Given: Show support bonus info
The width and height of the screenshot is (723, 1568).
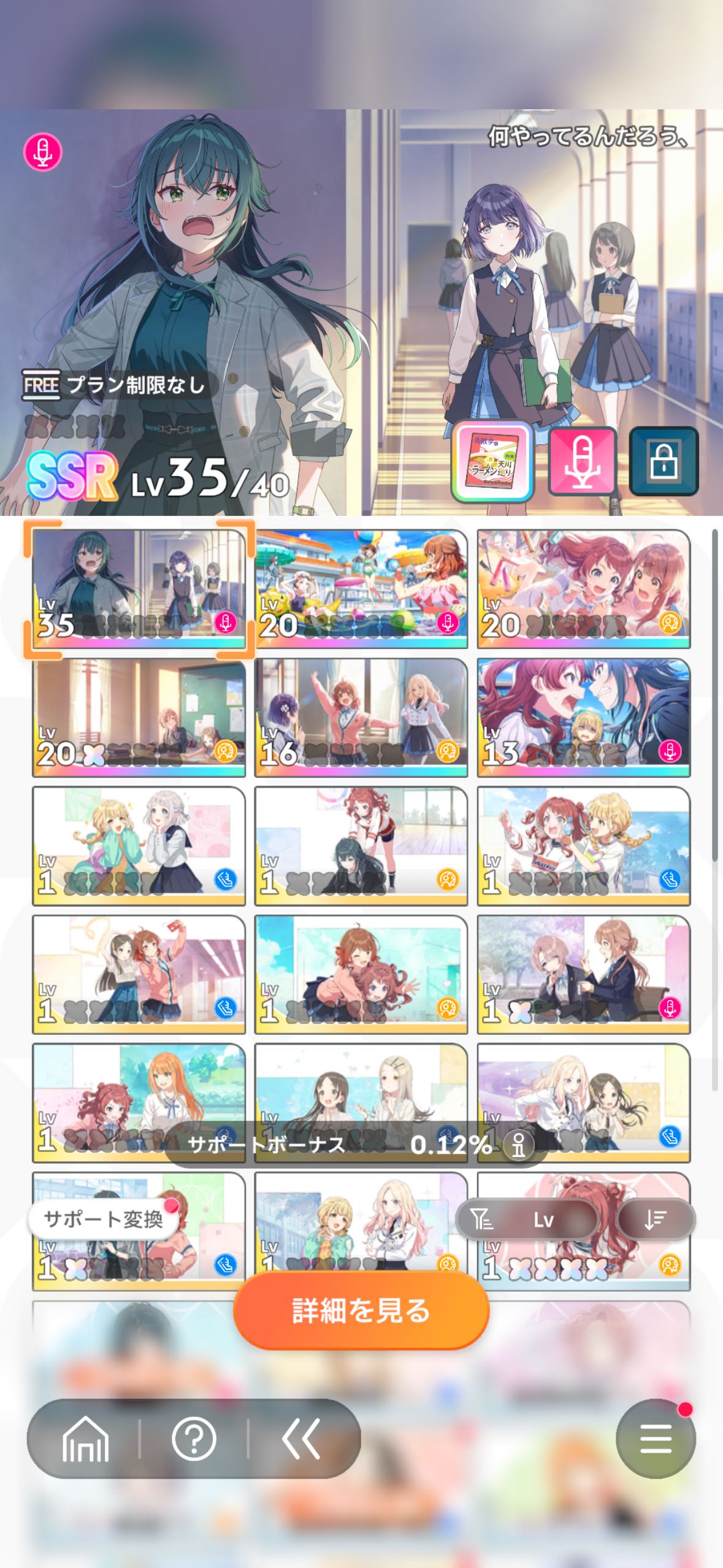Looking at the screenshot, I should tap(519, 1145).
